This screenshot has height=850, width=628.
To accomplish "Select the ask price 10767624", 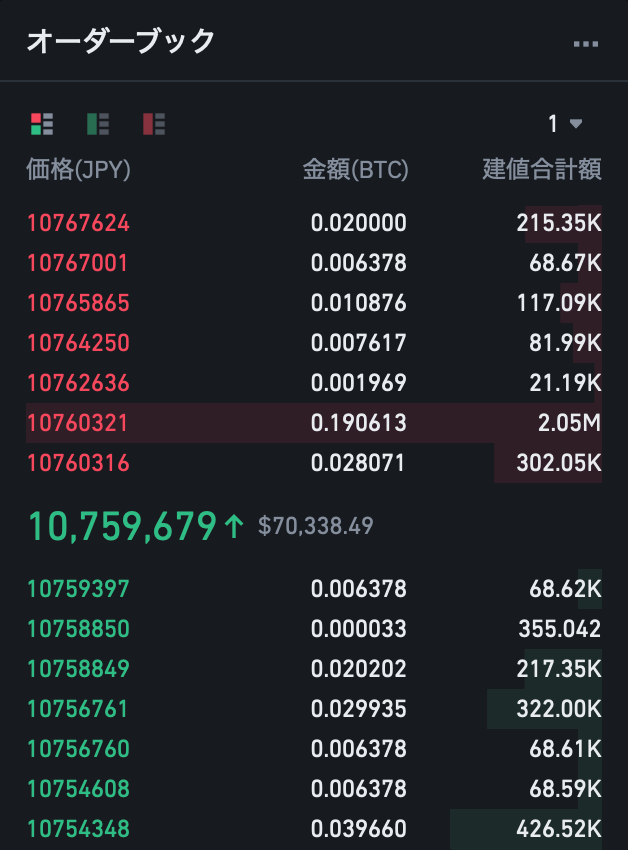I will (79, 223).
